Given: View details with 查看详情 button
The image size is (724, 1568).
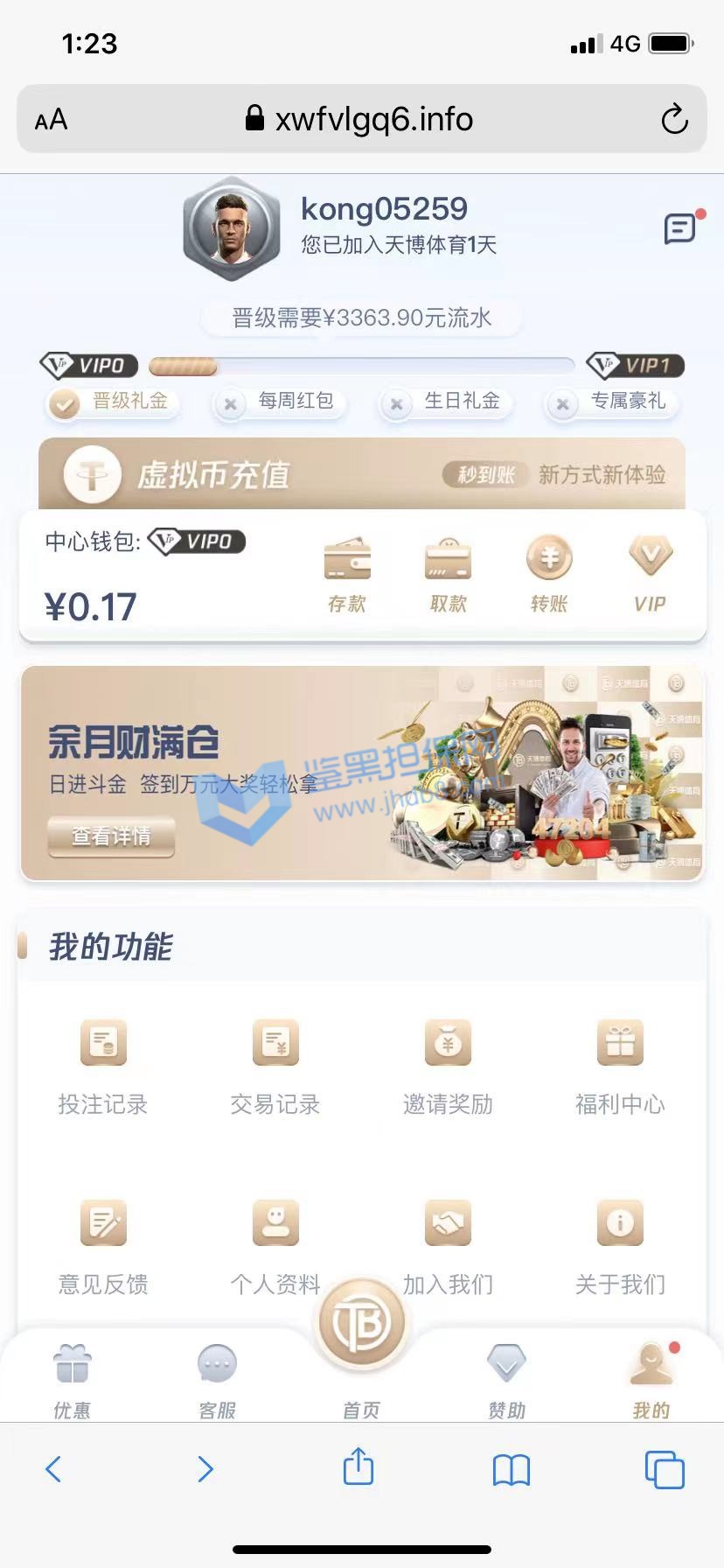Looking at the screenshot, I should pyautogui.click(x=111, y=836).
